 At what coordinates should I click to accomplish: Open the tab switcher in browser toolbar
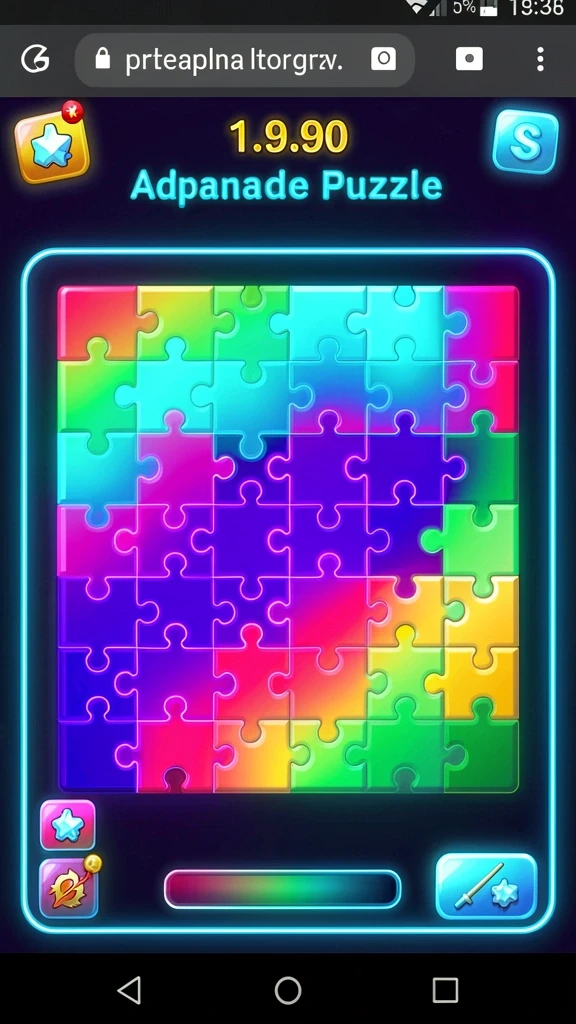[x=469, y=59]
